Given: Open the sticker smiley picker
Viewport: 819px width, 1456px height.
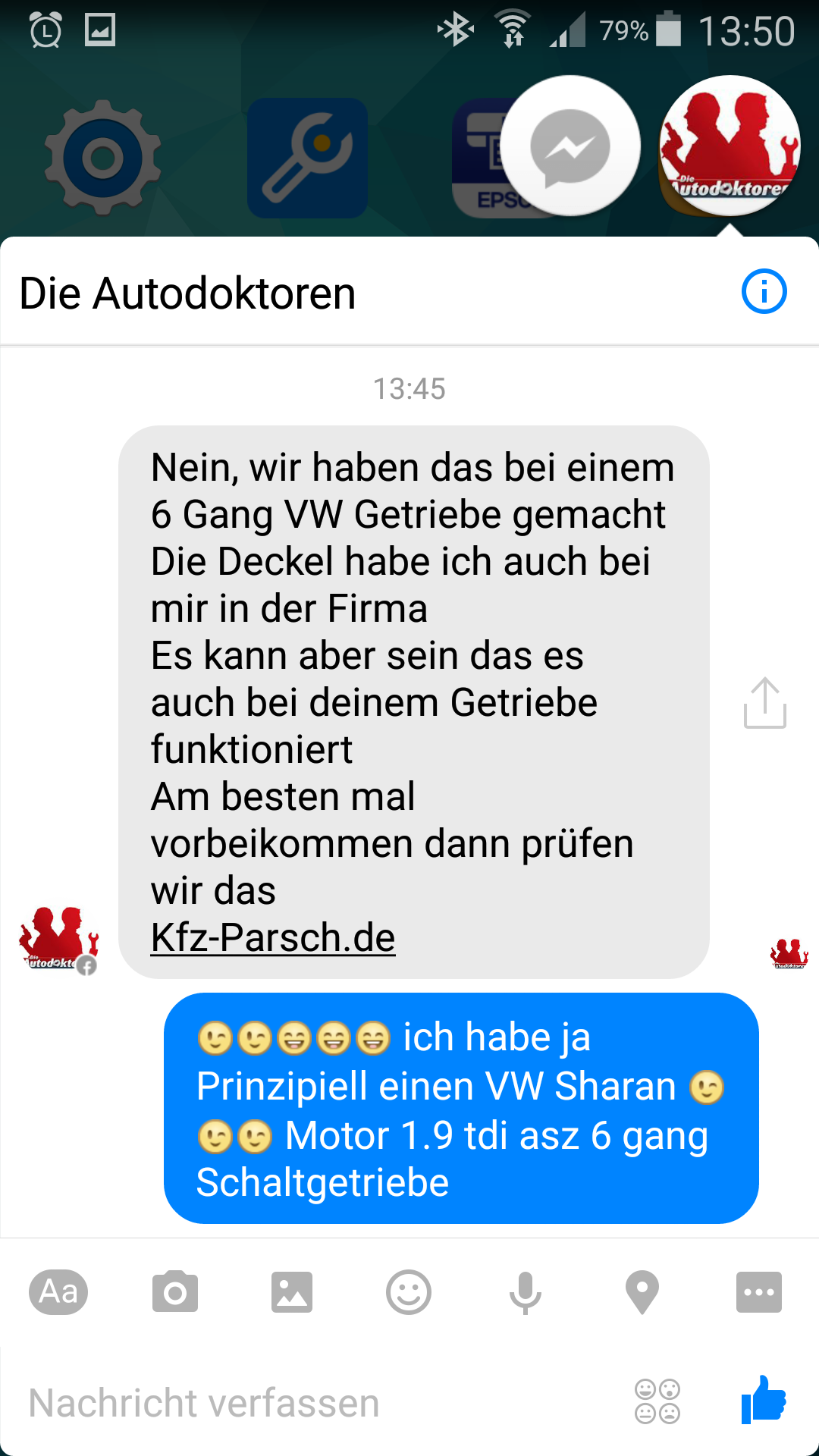Looking at the screenshot, I should click(409, 1291).
